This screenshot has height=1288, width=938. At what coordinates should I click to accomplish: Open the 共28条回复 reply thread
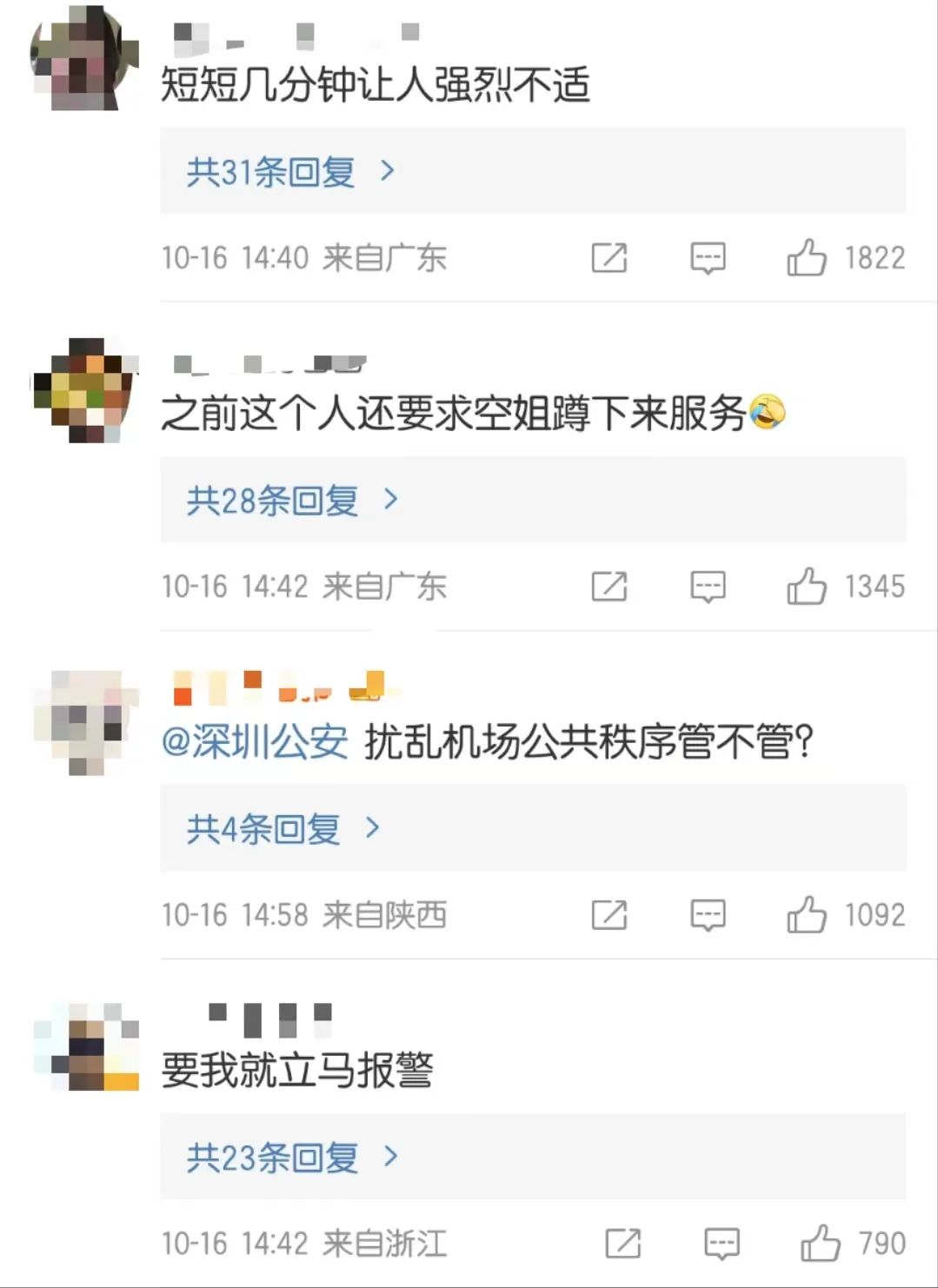(291, 501)
